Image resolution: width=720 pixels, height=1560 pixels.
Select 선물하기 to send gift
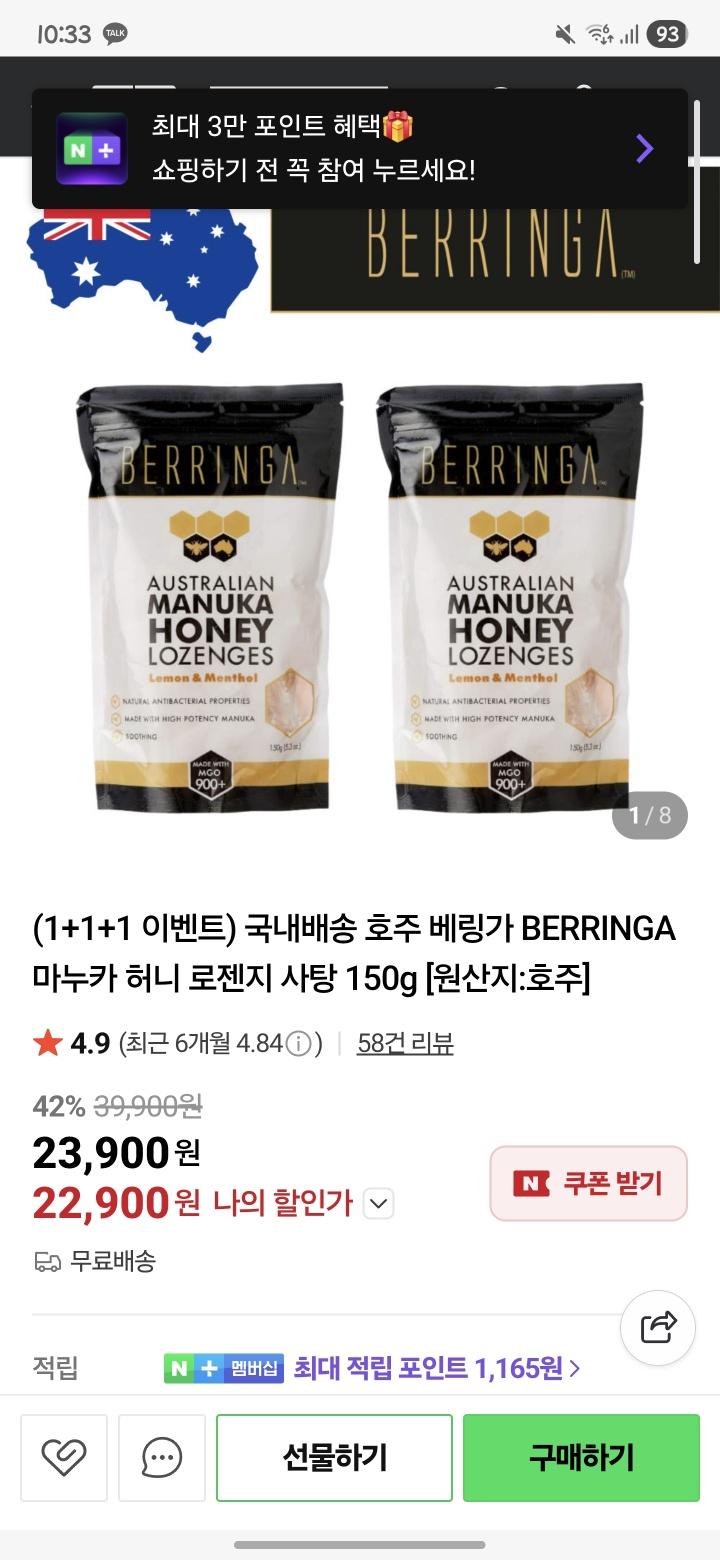[334, 1458]
